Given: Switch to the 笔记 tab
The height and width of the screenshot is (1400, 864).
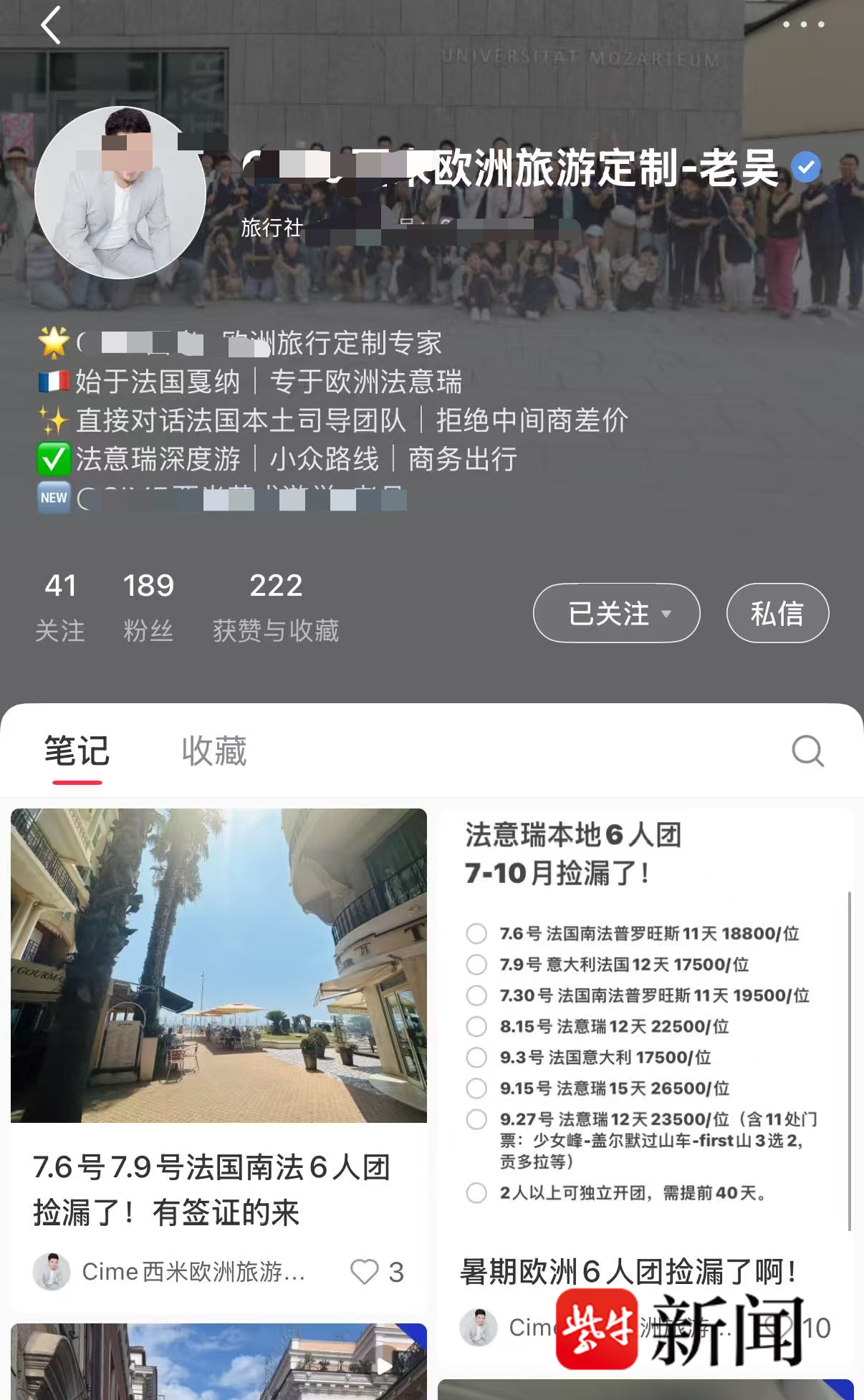Looking at the screenshot, I should 77,751.
